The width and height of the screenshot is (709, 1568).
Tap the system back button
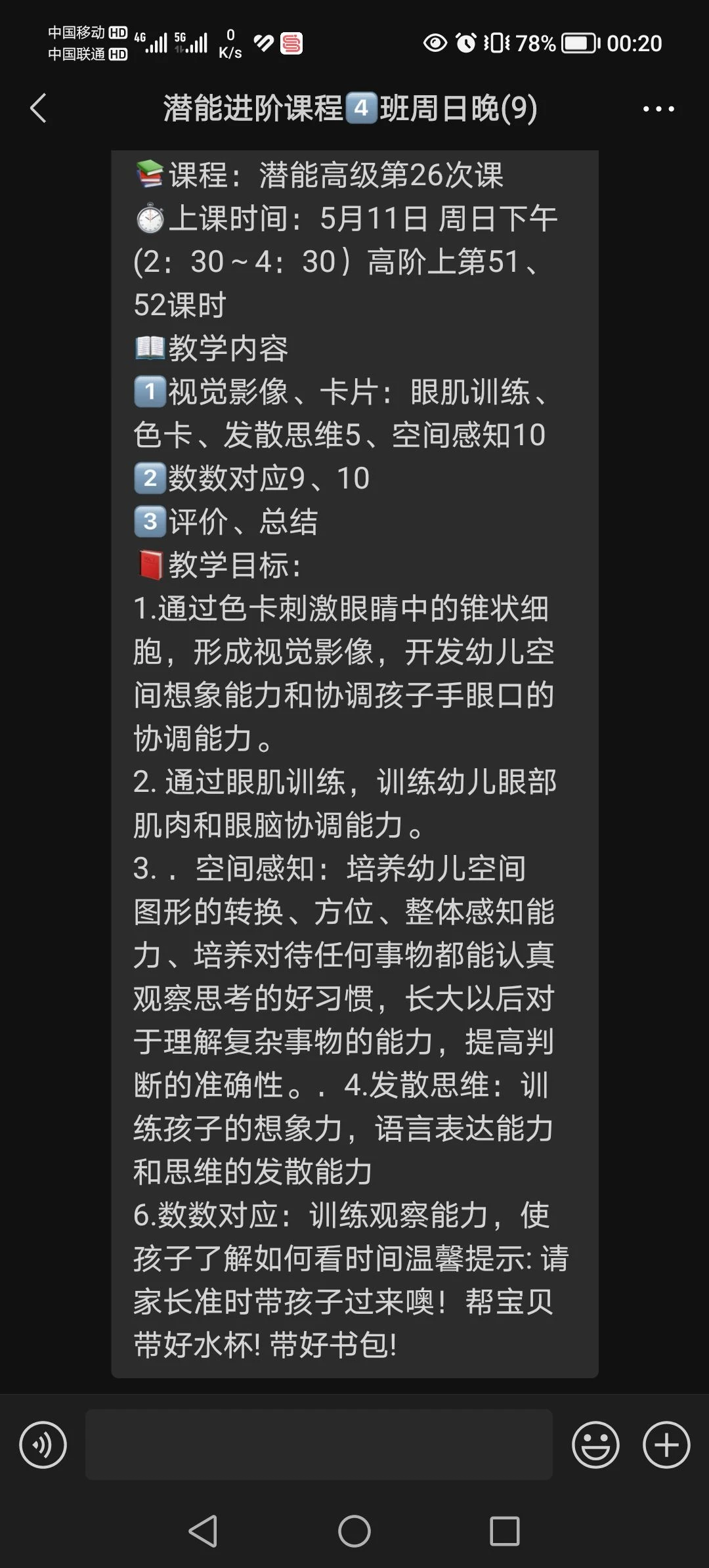203,1531
